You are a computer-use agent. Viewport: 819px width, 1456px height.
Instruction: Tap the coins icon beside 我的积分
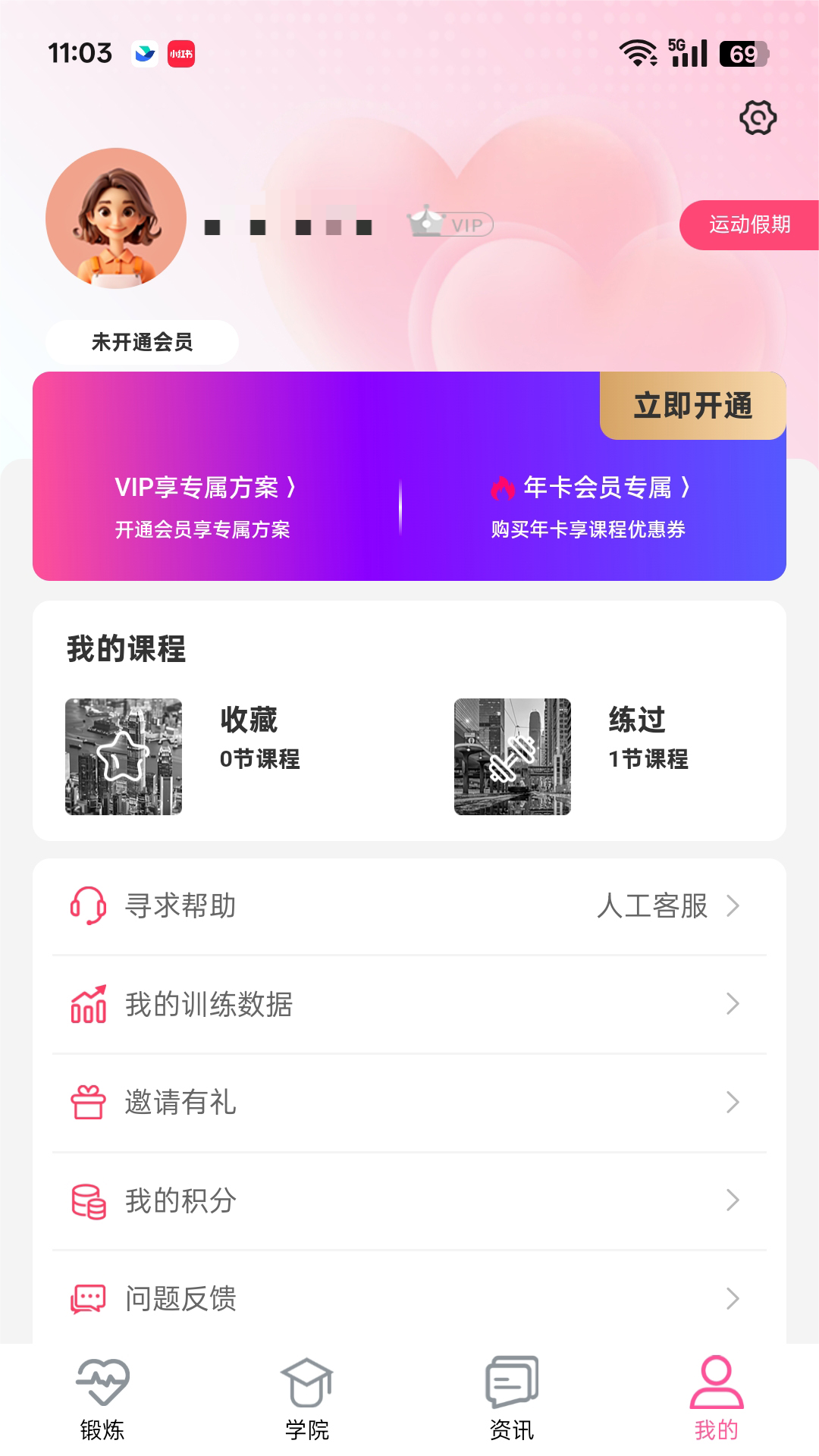pyautogui.click(x=87, y=1200)
